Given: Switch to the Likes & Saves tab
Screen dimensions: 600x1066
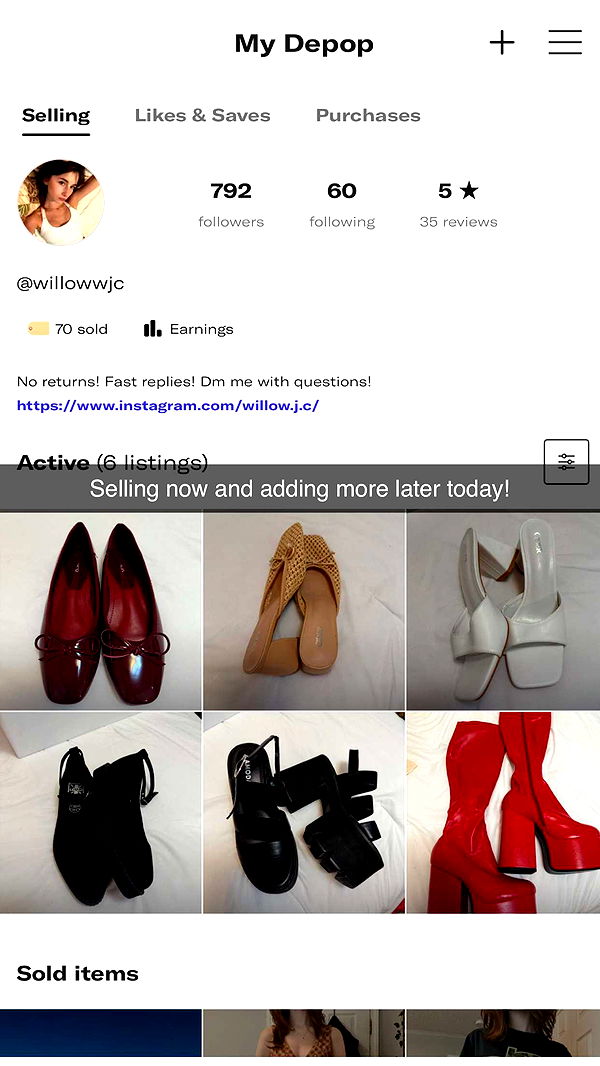Looking at the screenshot, I should (202, 115).
